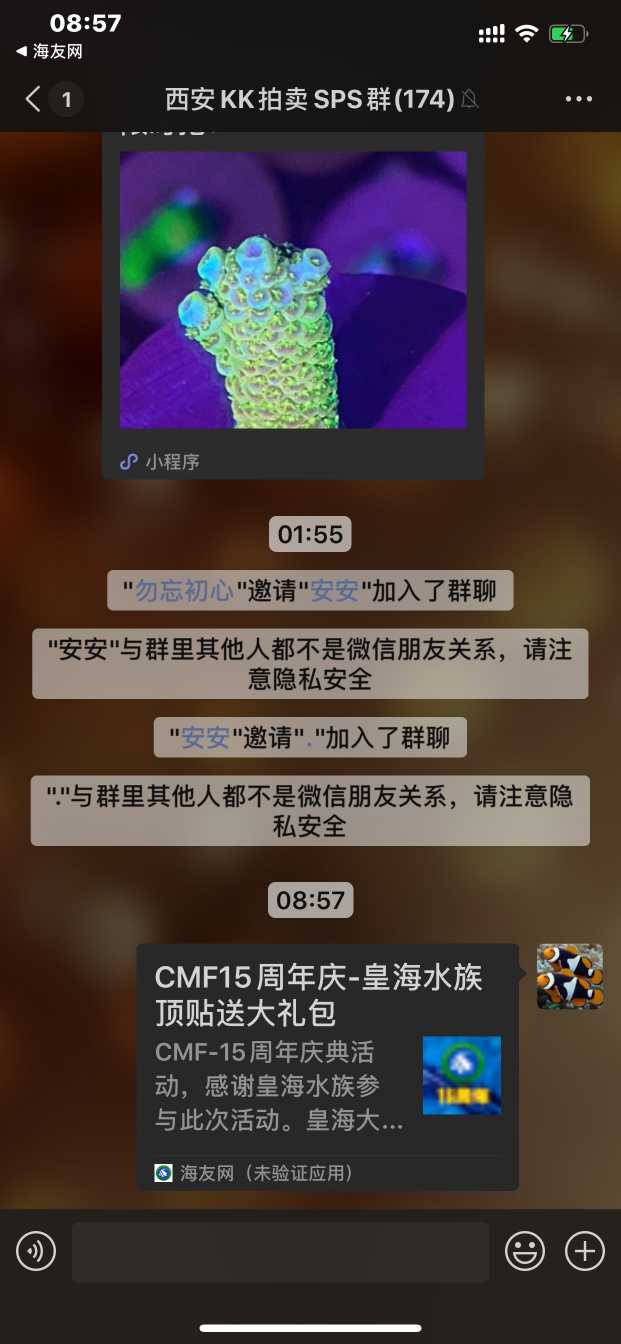621x1344 pixels.
Task: Return to the 海友网 app
Action: (48, 51)
